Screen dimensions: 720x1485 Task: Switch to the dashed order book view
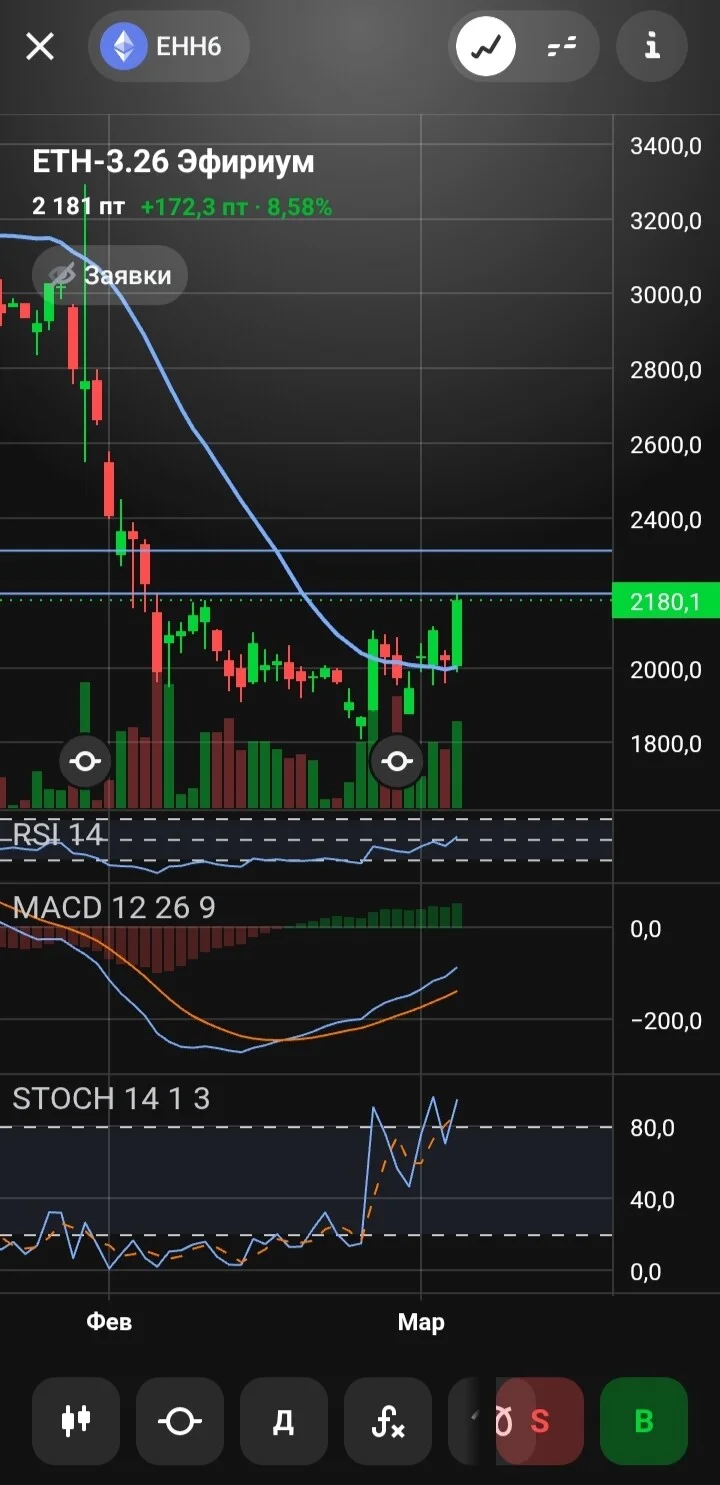563,46
